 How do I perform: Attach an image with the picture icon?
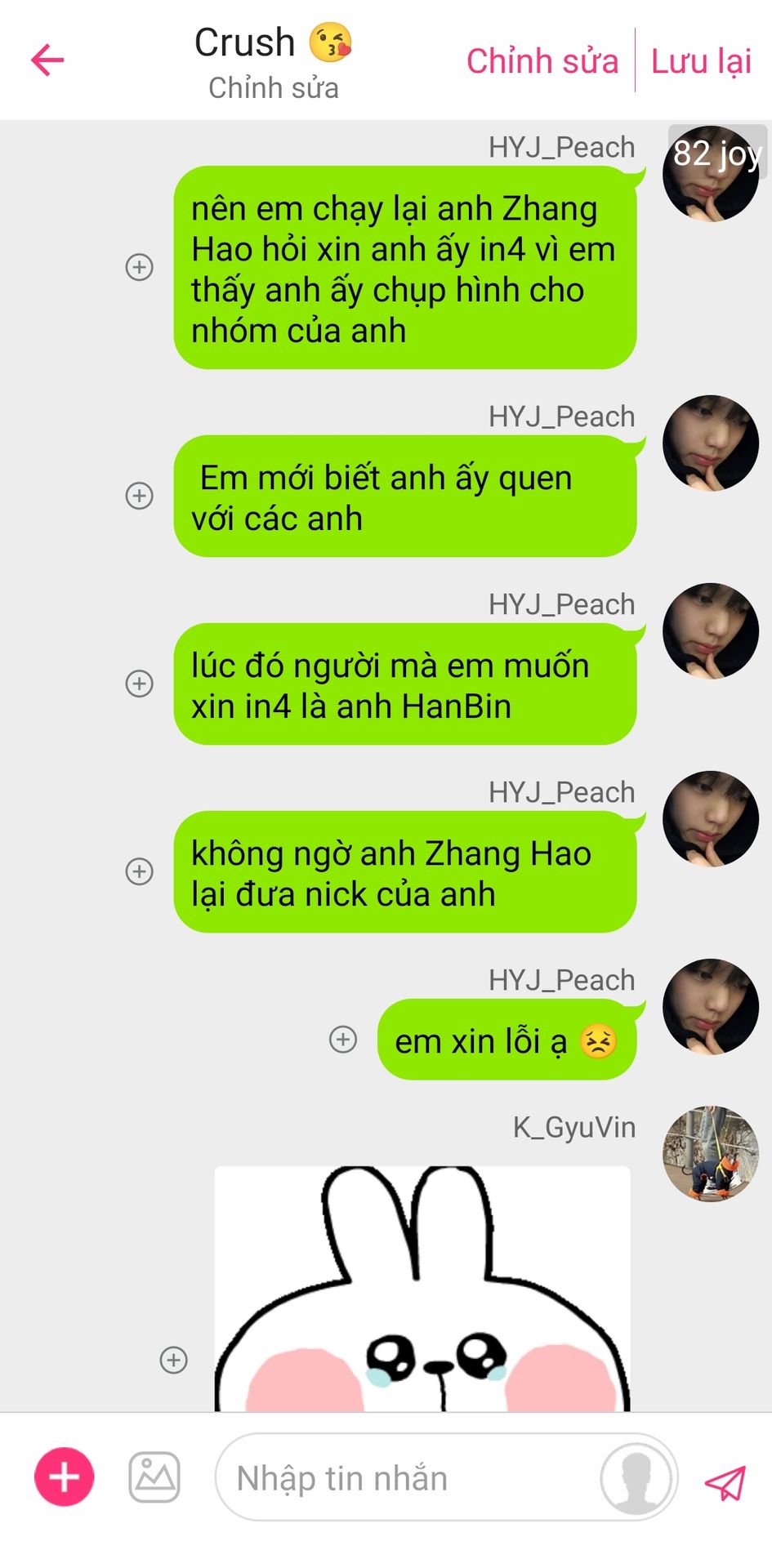tap(154, 1477)
